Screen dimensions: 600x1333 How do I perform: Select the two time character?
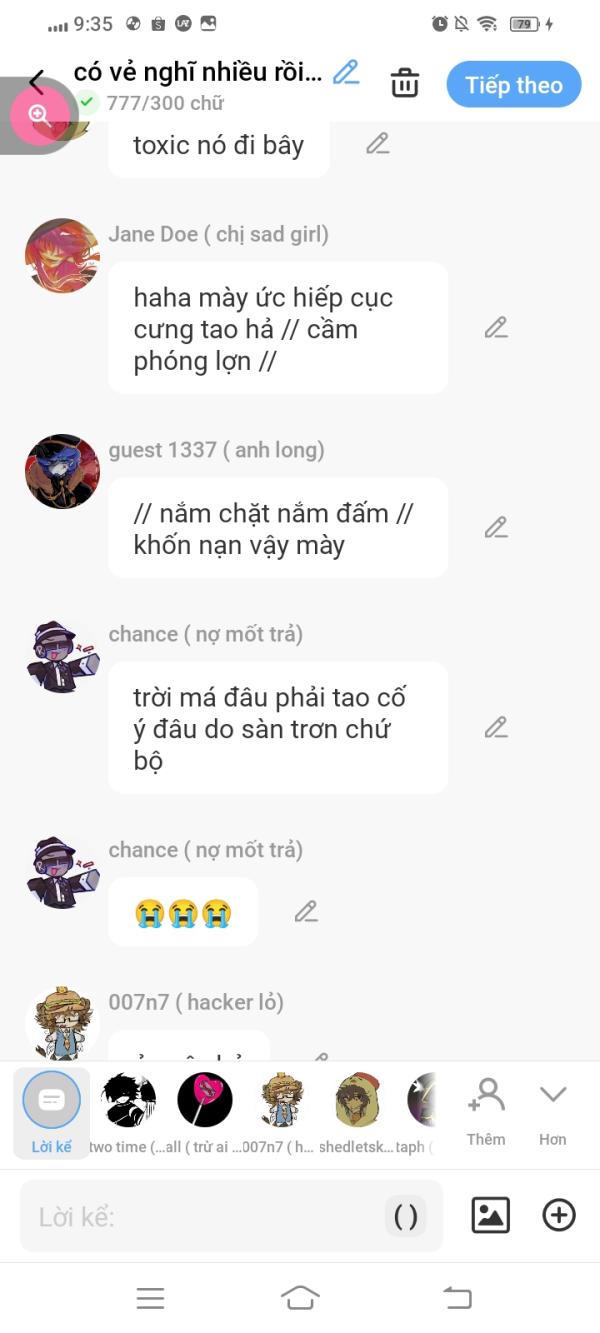[x=129, y=1101]
